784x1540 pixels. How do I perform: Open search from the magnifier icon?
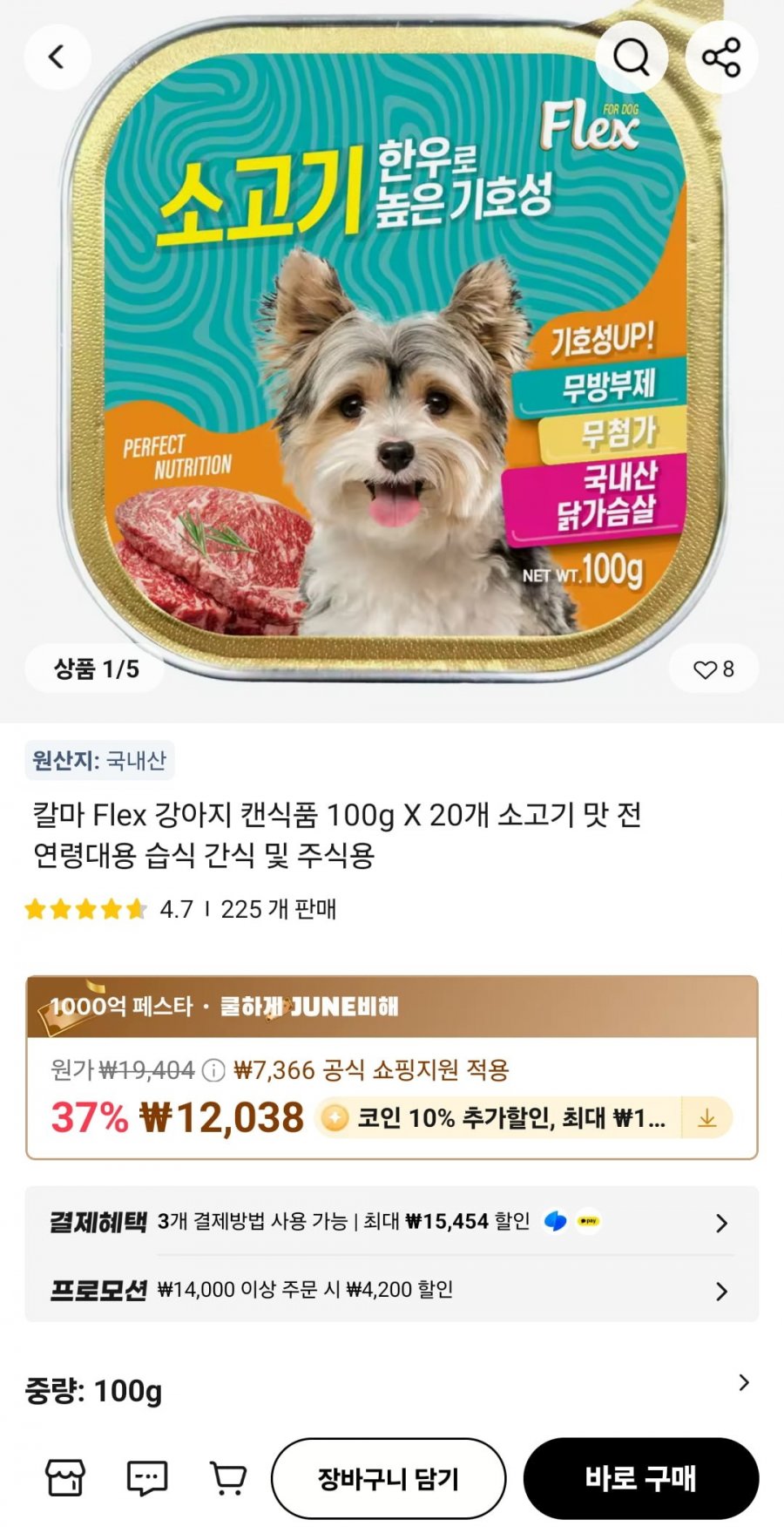tap(632, 58)
